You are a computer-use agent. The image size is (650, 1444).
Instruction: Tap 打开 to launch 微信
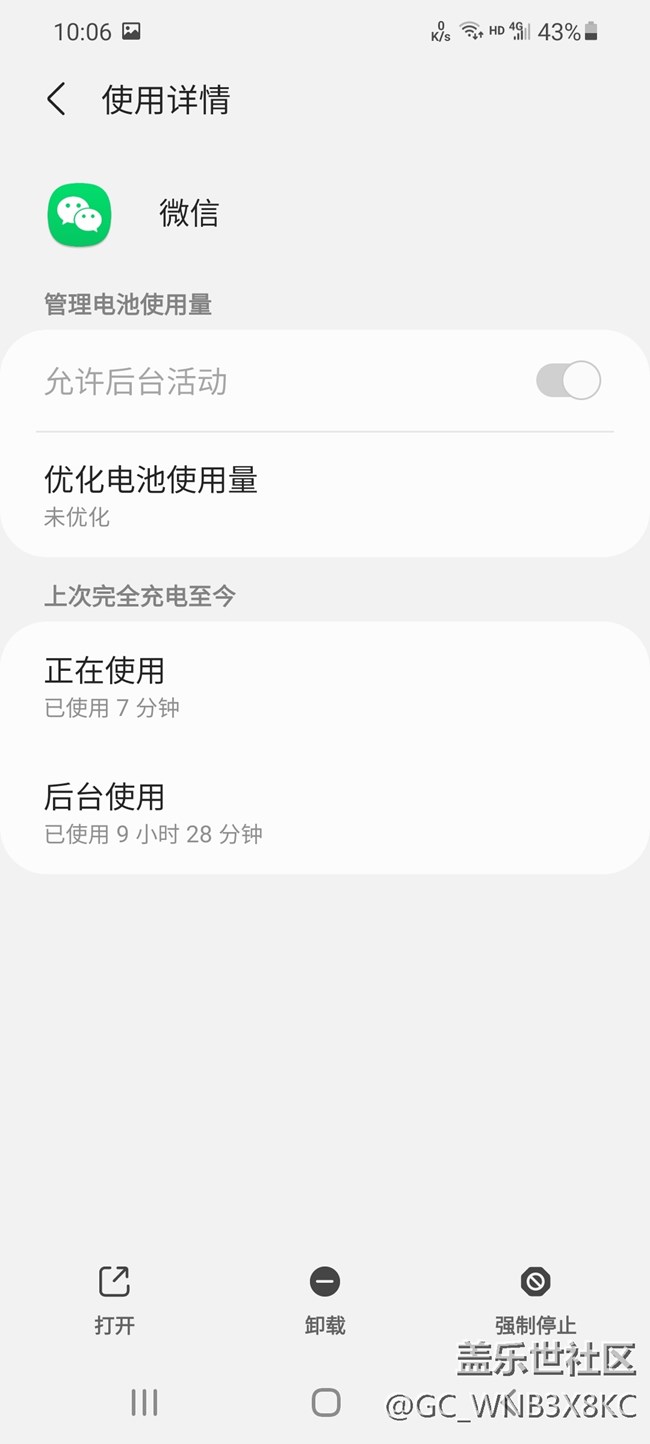coord(114,1298)
